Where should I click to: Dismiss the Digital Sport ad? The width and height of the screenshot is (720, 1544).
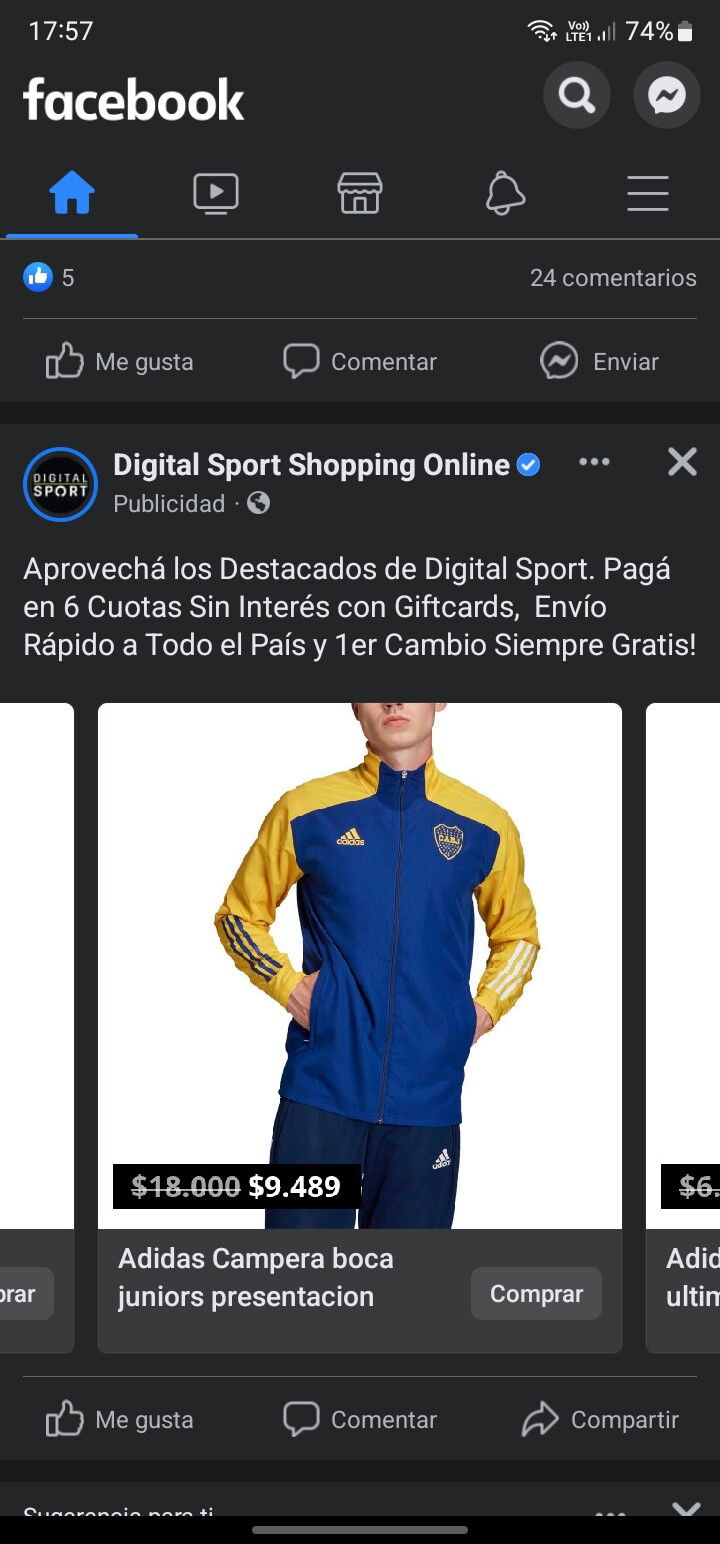pyautogui.click(x=682, y=462)
